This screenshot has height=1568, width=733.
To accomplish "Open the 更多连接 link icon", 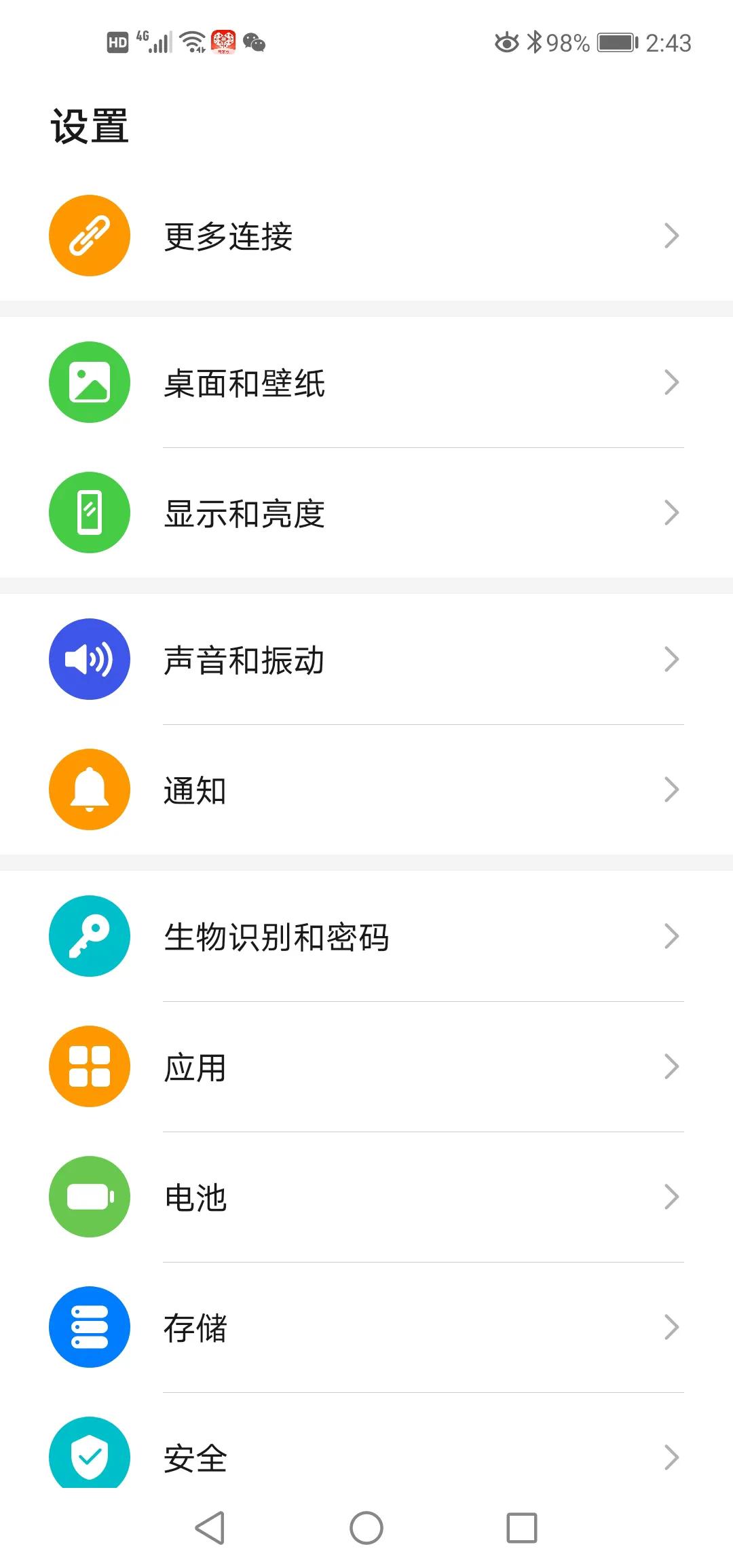I will click(89, 234).
